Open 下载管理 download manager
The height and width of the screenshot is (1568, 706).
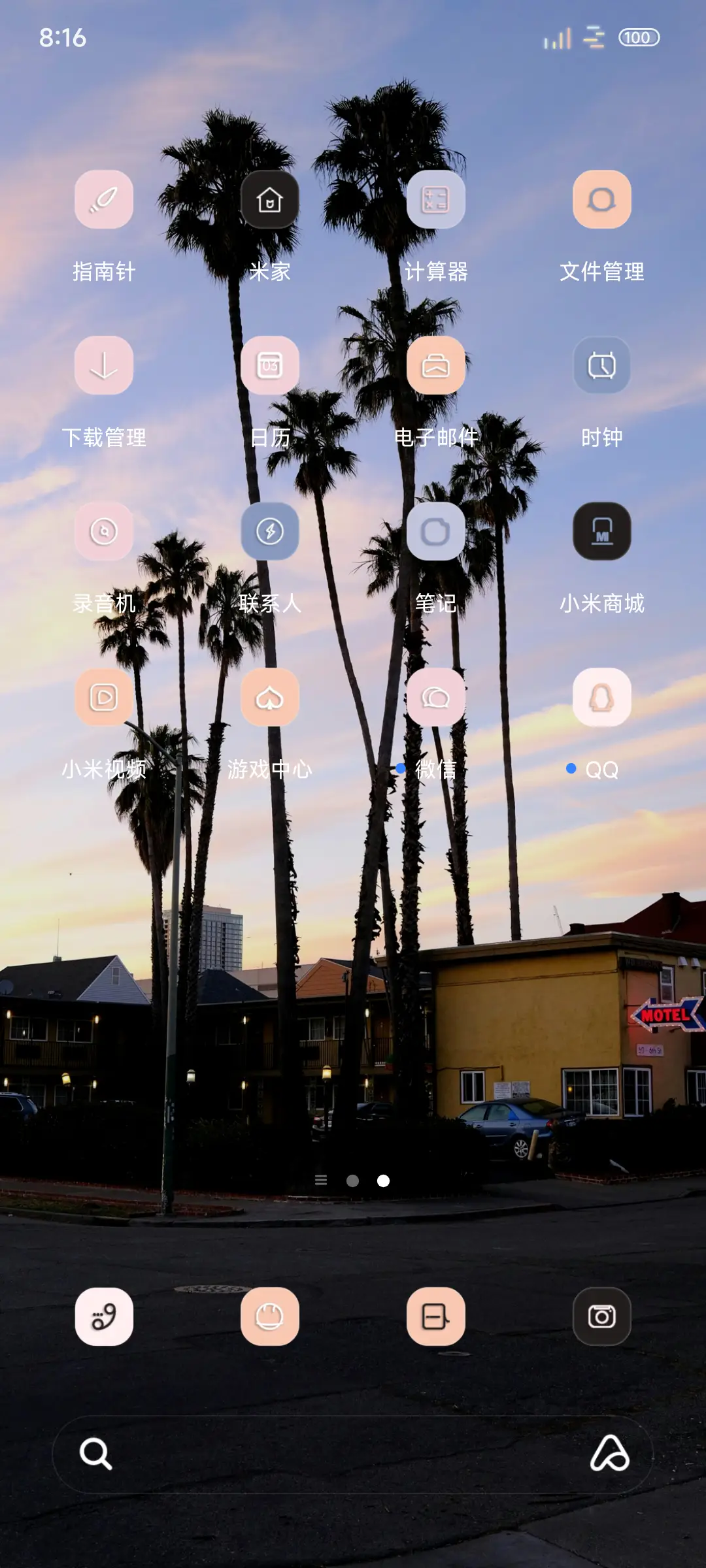pyautogui.click(x=103, y=366)
